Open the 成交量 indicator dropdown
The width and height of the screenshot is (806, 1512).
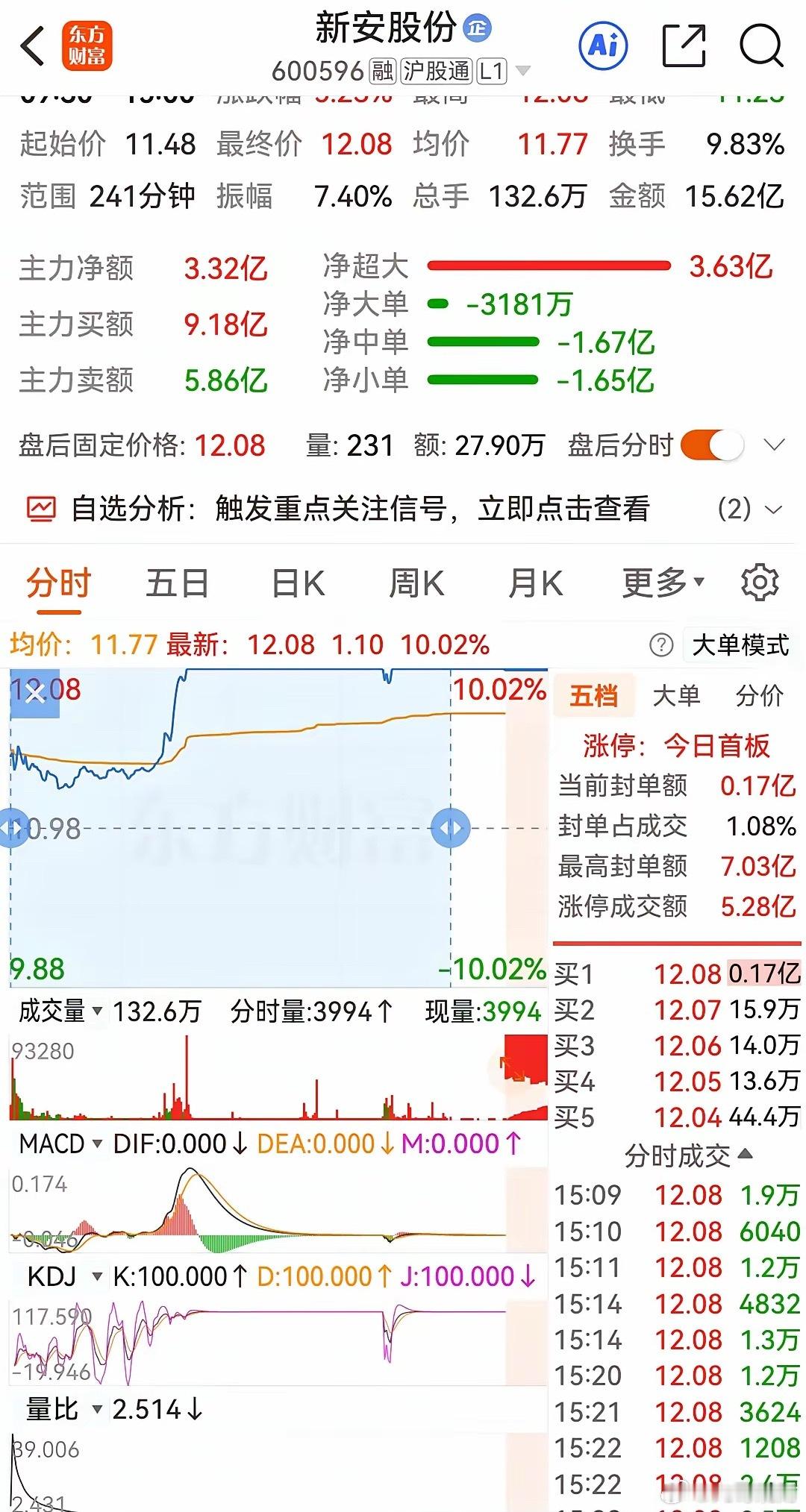(60, 1011)
